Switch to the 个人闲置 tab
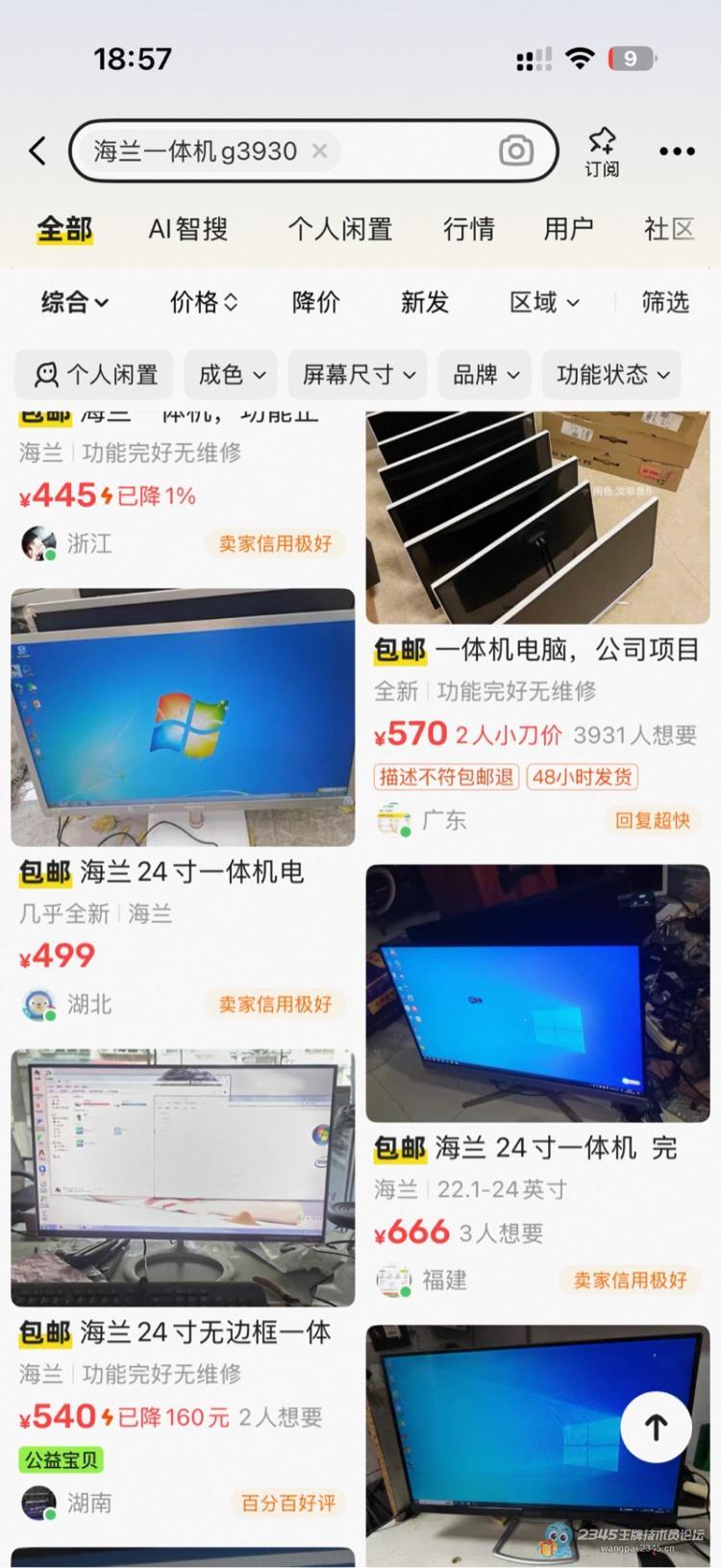This screenshot has height=1568, width=721. point(339,229)
